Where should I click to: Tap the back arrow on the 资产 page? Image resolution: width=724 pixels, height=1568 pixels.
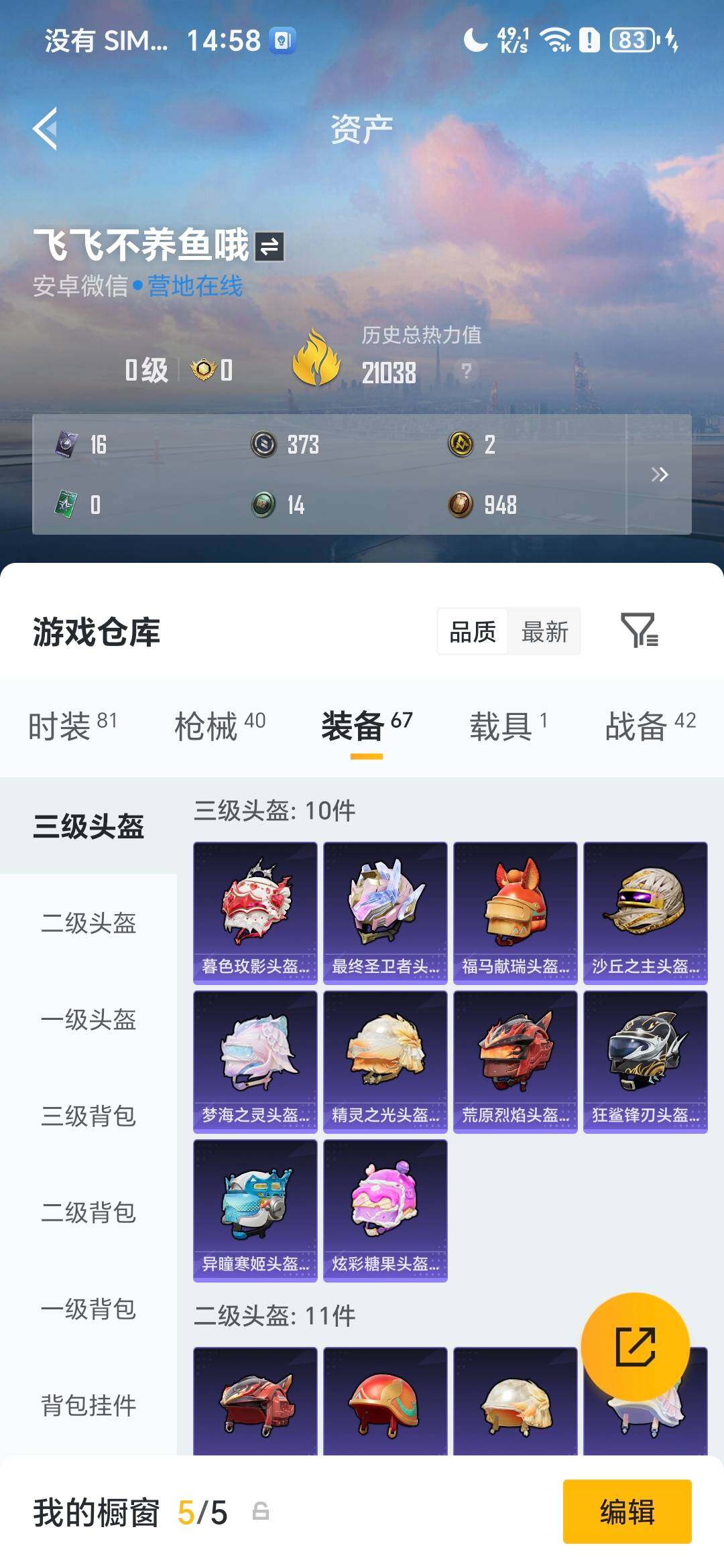pyautogui.click(x=44, y=127)
